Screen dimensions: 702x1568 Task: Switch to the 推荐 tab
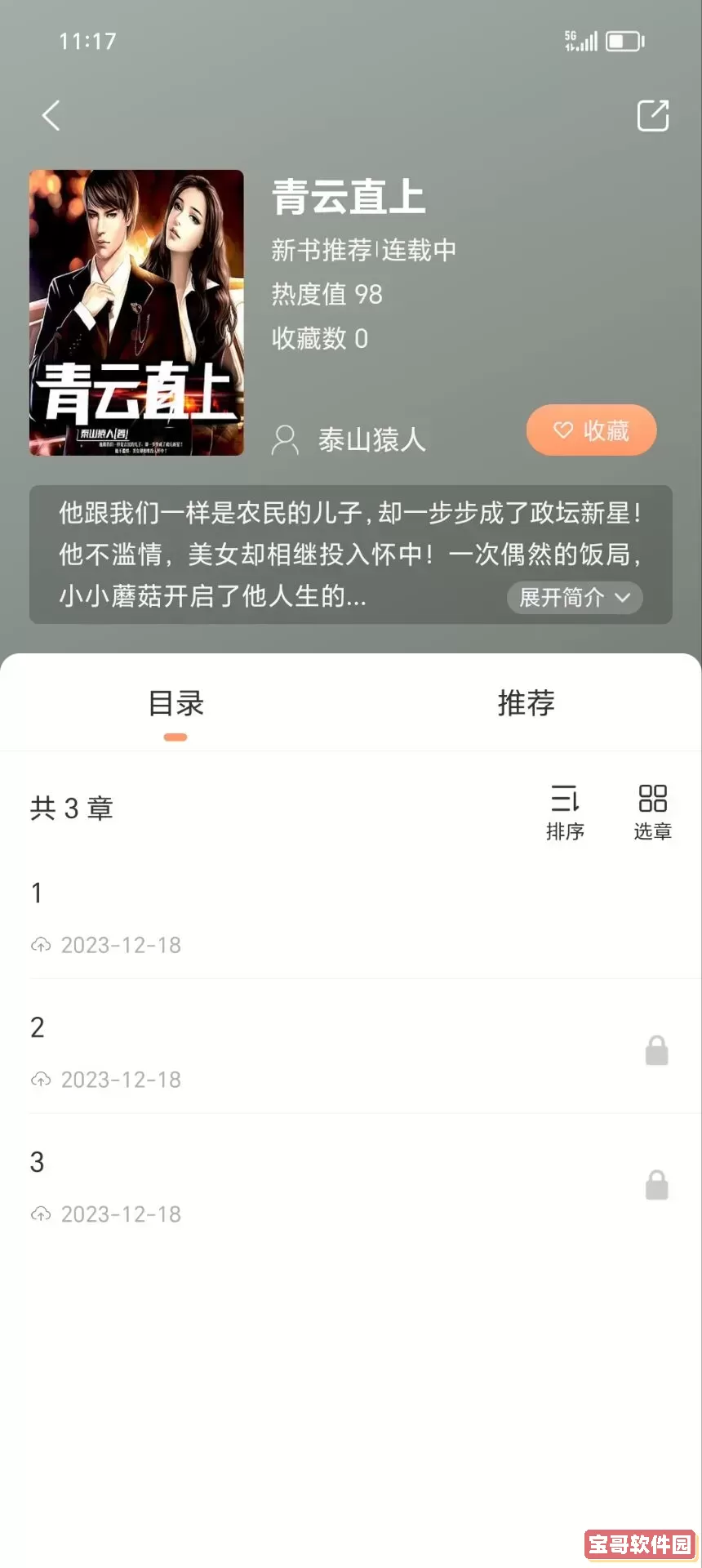[526, 703]
